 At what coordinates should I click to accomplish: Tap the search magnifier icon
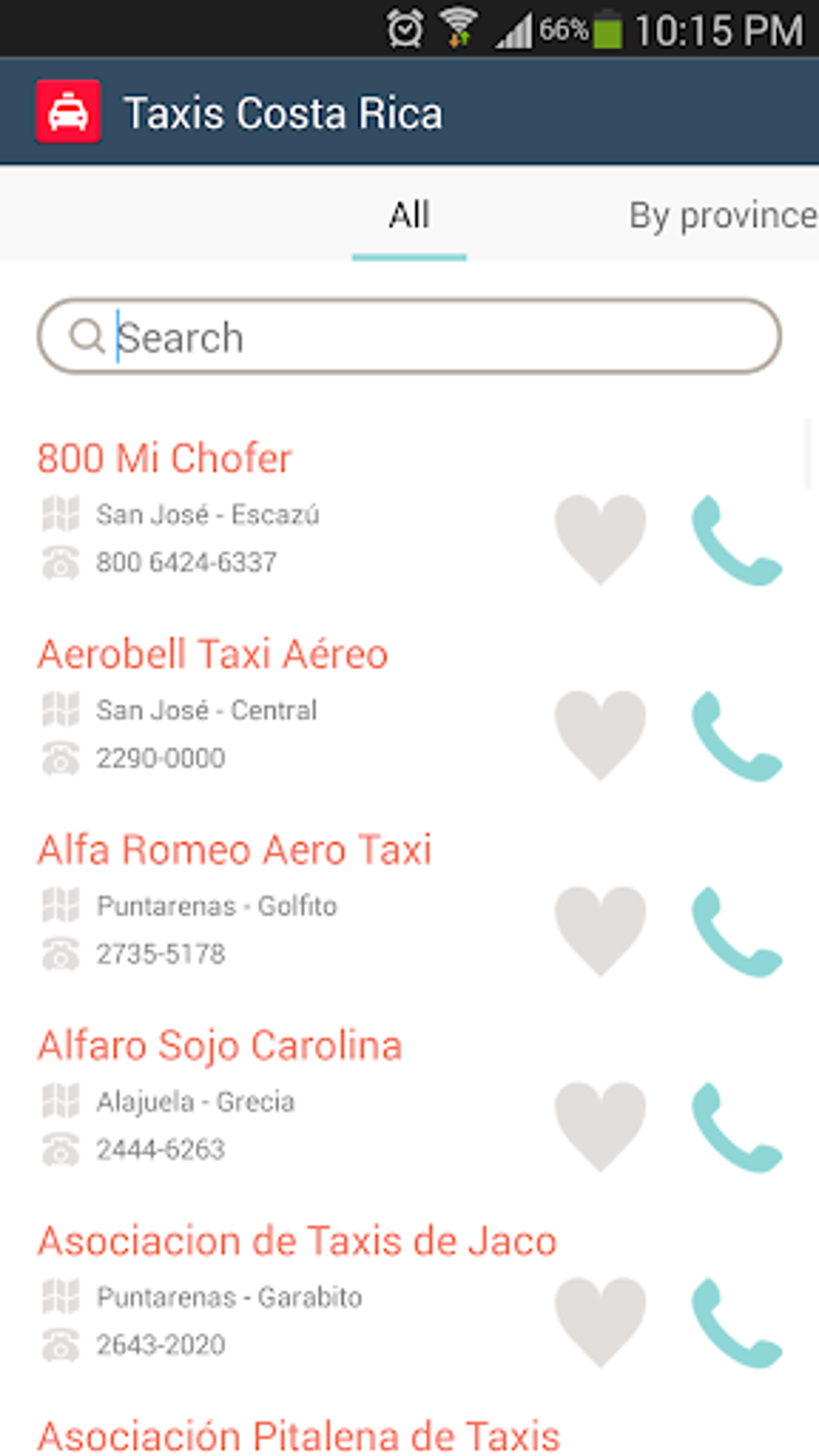pyautogui.click(x=88, y=336)
